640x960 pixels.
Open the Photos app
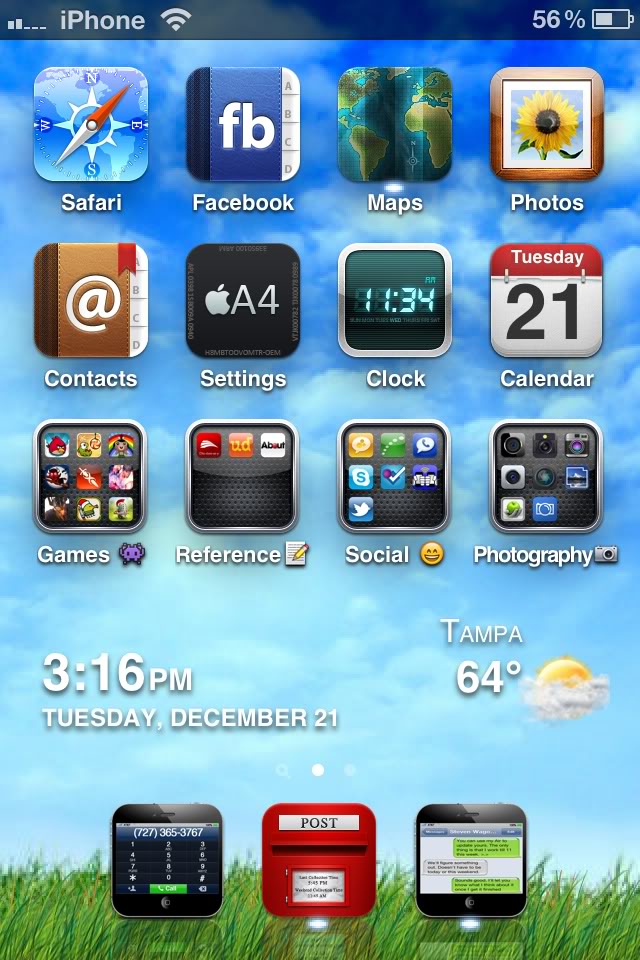click(547, 124)
